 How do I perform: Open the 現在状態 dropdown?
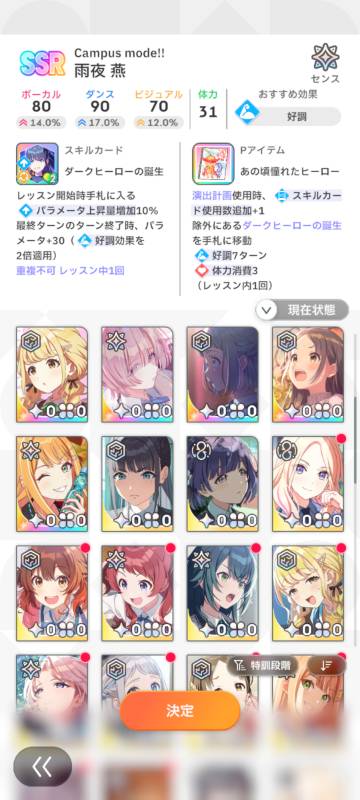302,310
